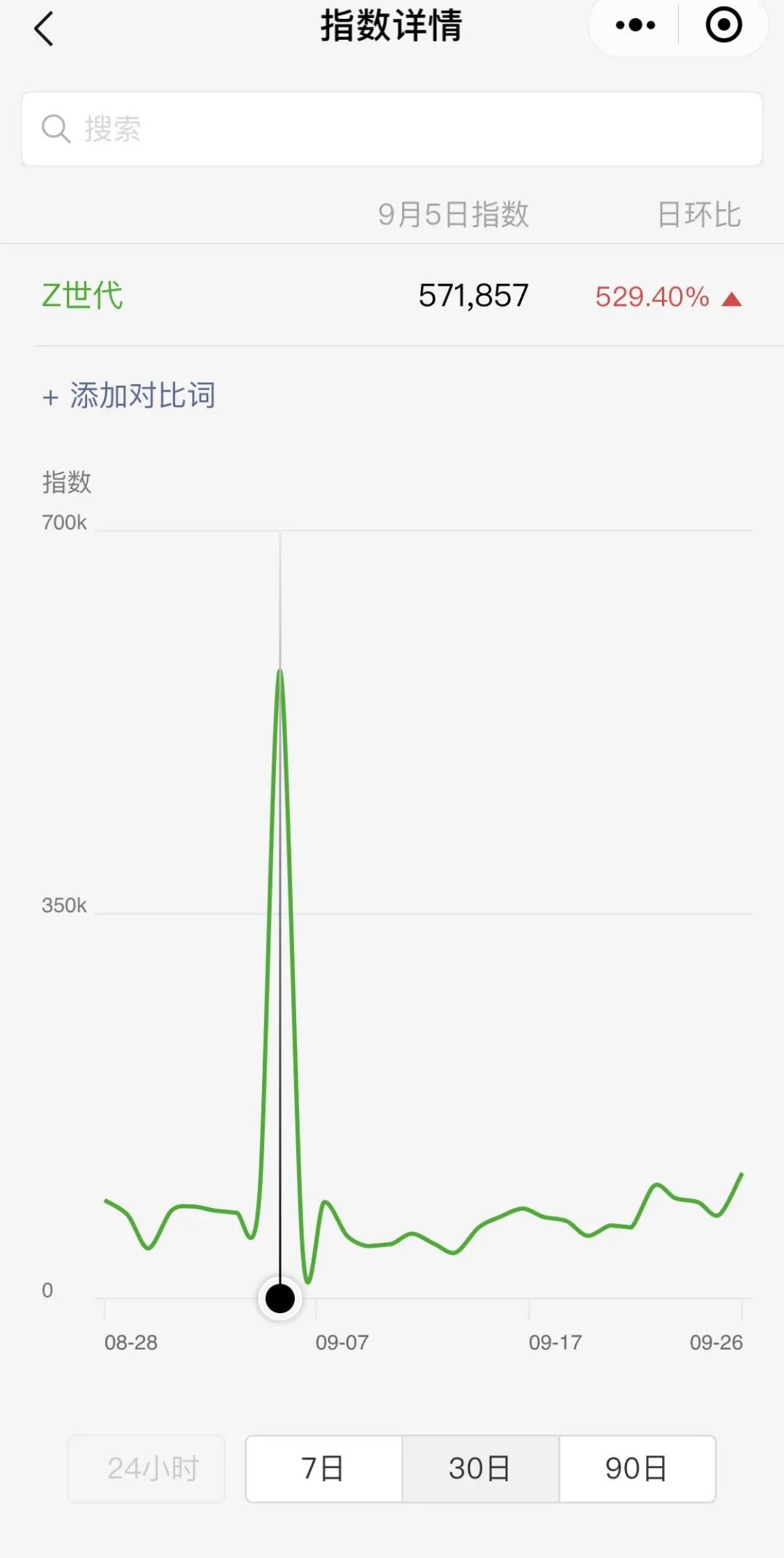Add a comparison word with 添加对比词
The height and width of the screenshot is (1558, 784).
coord(128,396)
